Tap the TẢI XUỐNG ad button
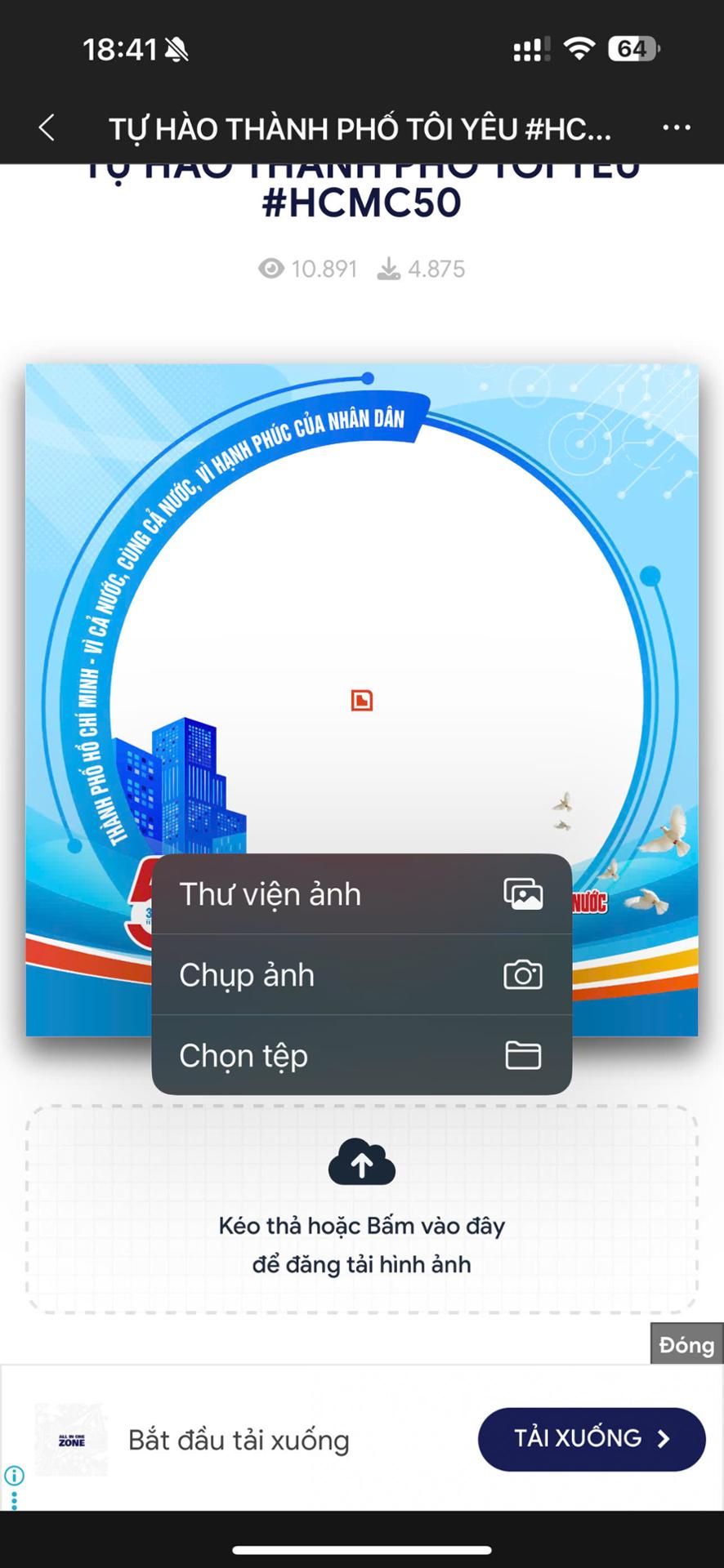Viewport: 724px width, 1568px height. (591, 1438)
